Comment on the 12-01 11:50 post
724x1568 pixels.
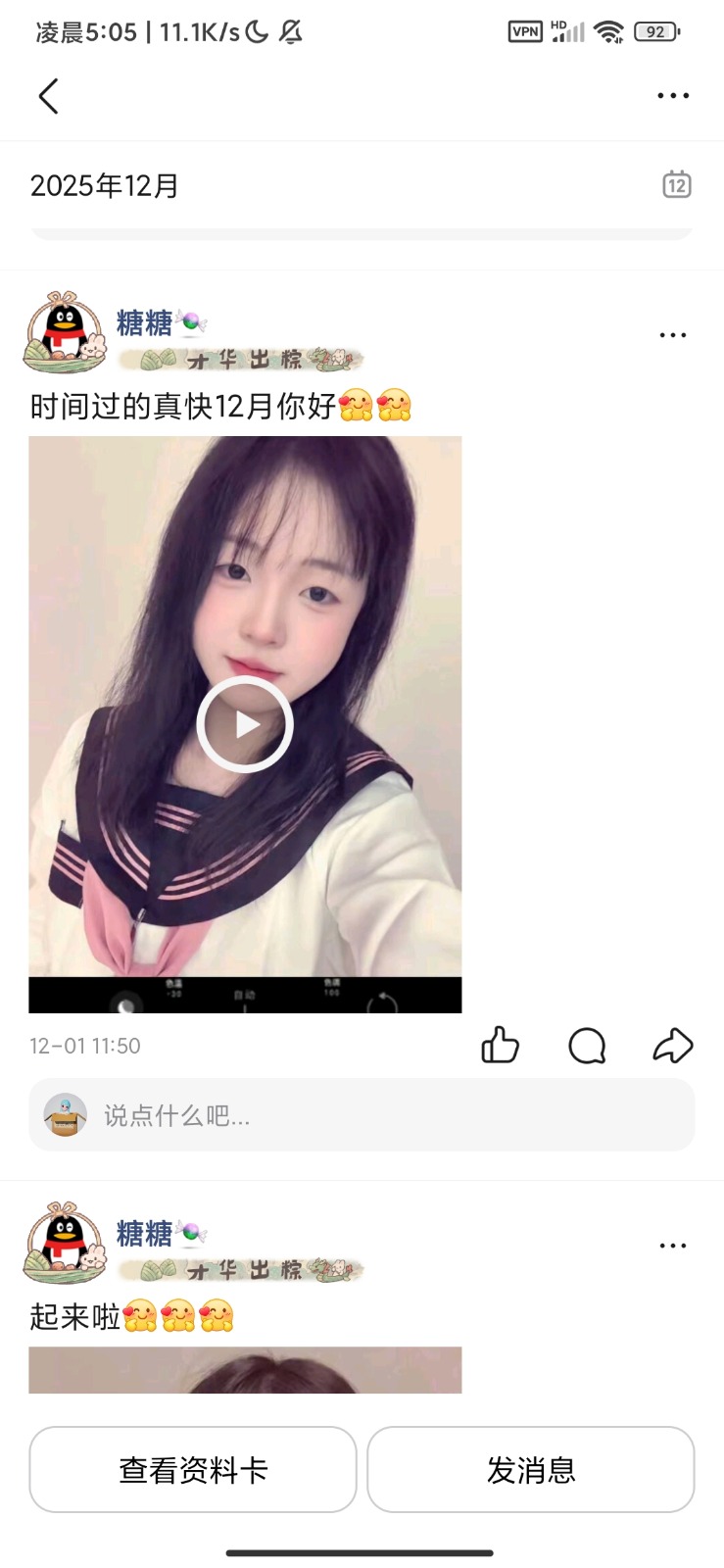coord(587,1046)
